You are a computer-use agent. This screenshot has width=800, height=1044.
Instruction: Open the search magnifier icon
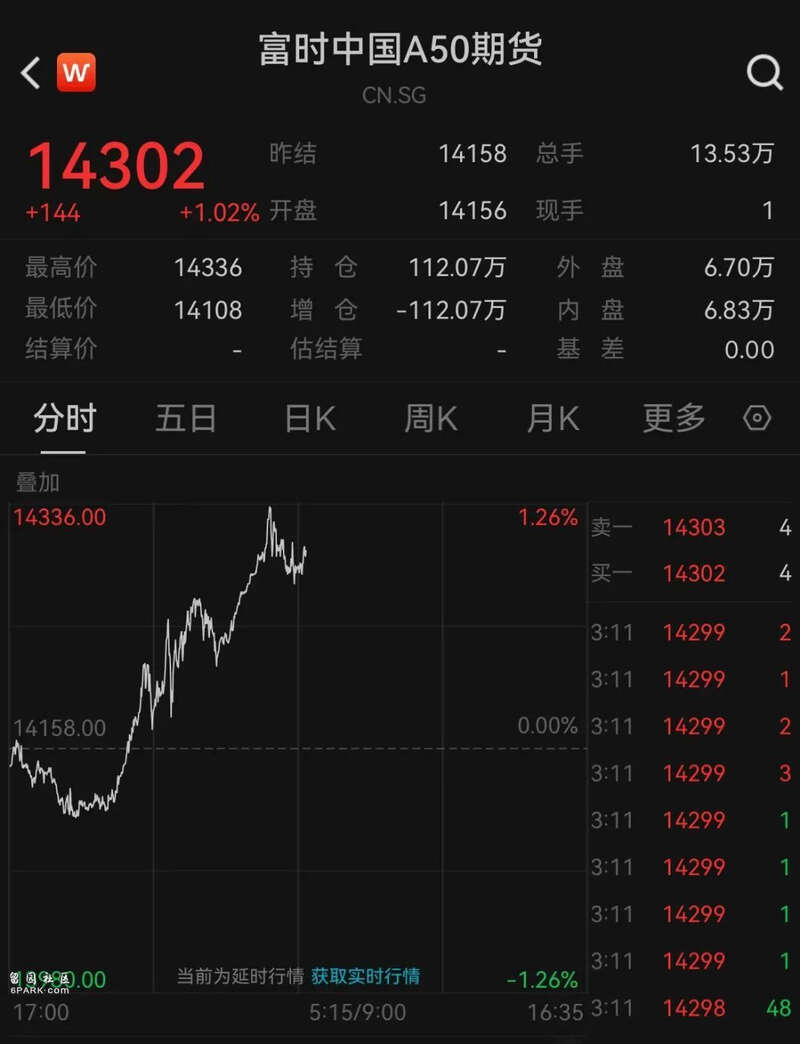[765, 72]
